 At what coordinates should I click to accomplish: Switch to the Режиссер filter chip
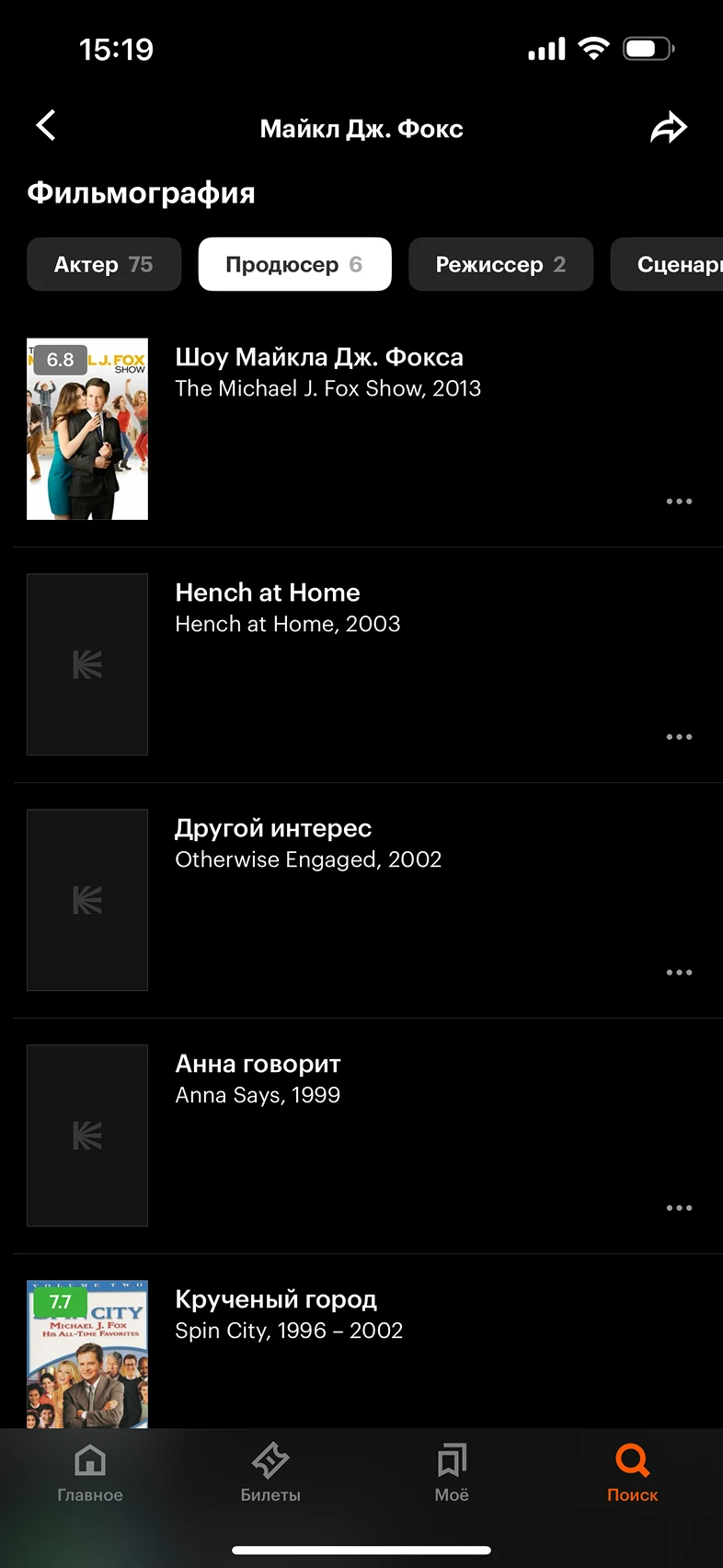[x=500, y=265]
